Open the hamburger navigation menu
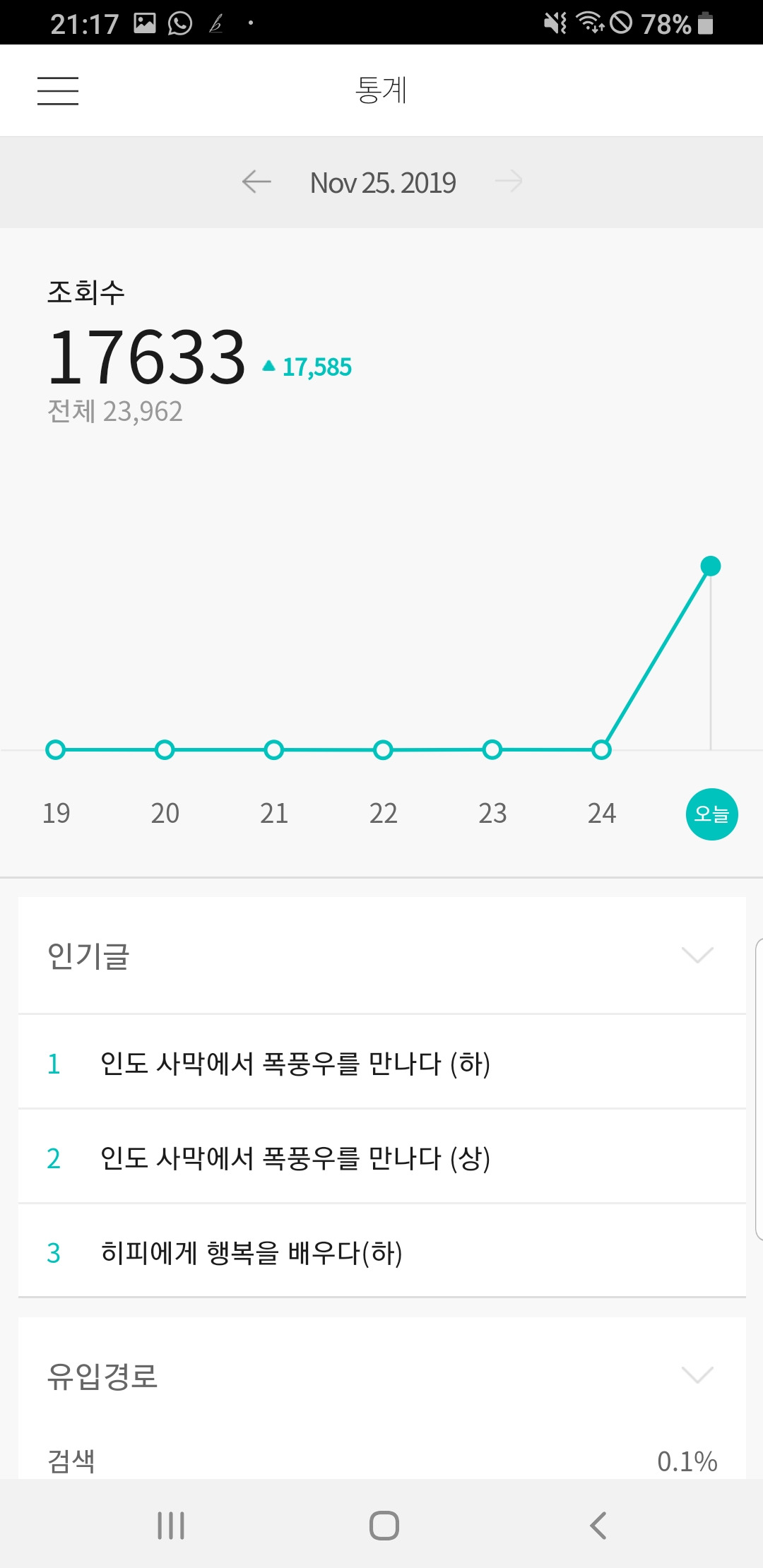Image resolution: width=763 pixels, height=1568 pixels. pos(59,90)
